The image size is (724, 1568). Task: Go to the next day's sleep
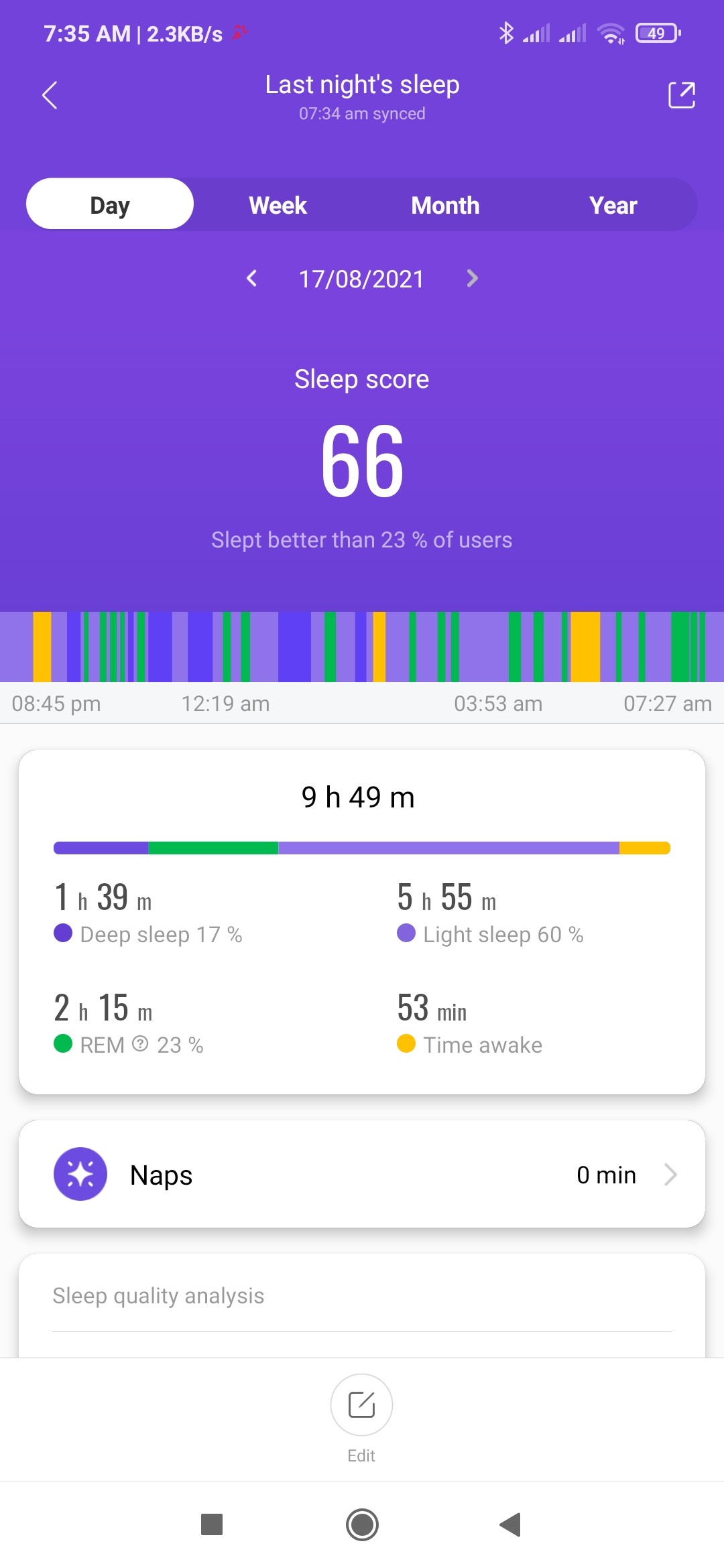click(x=472, y=278)
